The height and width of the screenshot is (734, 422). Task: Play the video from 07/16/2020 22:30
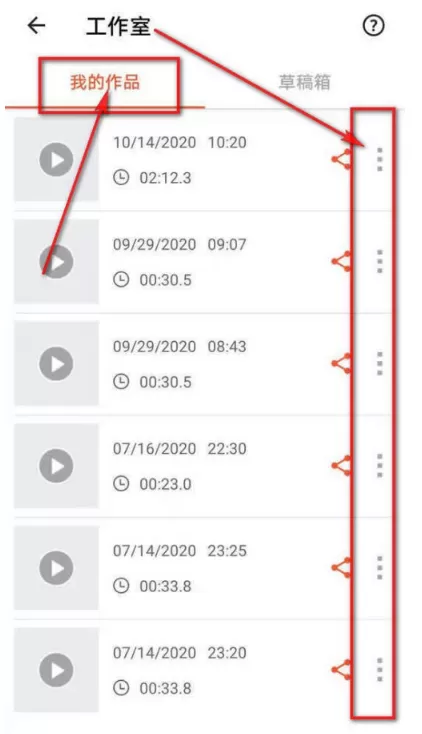(56, 466)
